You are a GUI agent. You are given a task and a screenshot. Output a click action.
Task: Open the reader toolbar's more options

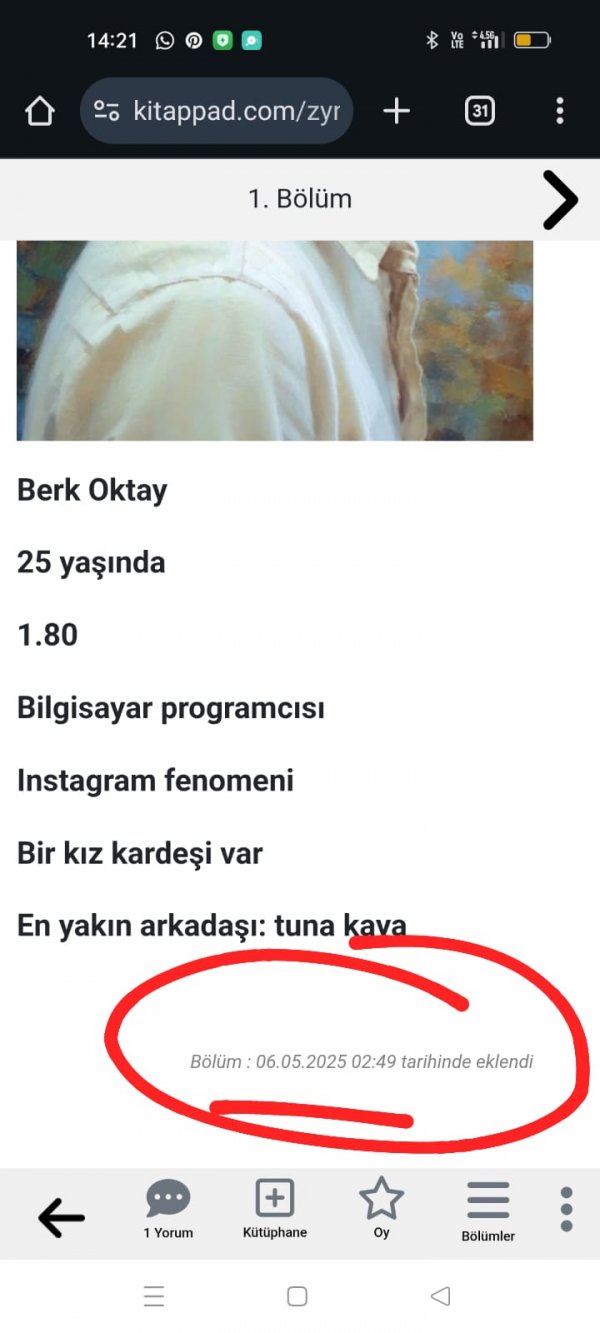pyautogui.click(x=566, y=1210)
